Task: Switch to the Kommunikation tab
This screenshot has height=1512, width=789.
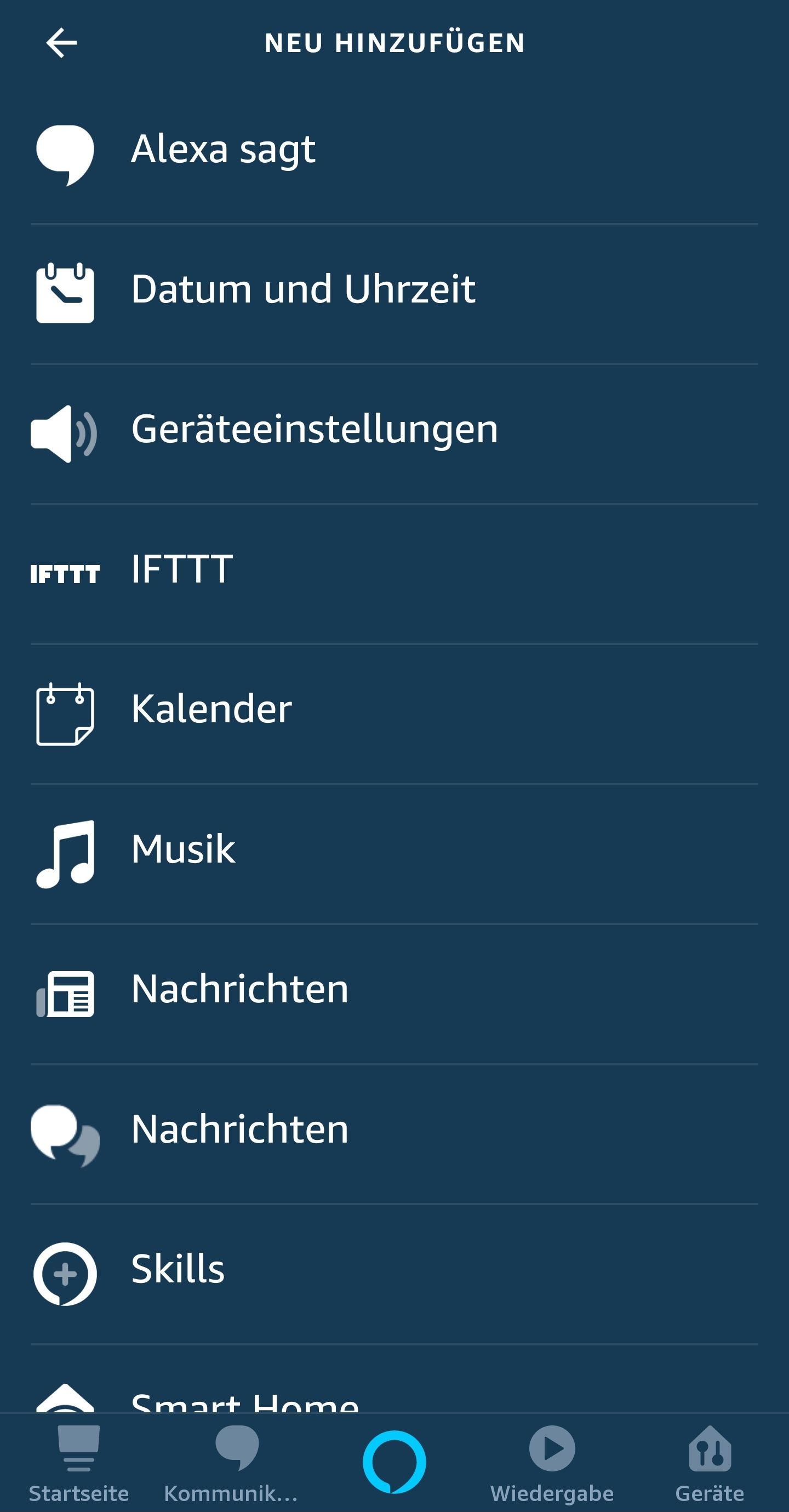Action: click(x=231, y=1462)
